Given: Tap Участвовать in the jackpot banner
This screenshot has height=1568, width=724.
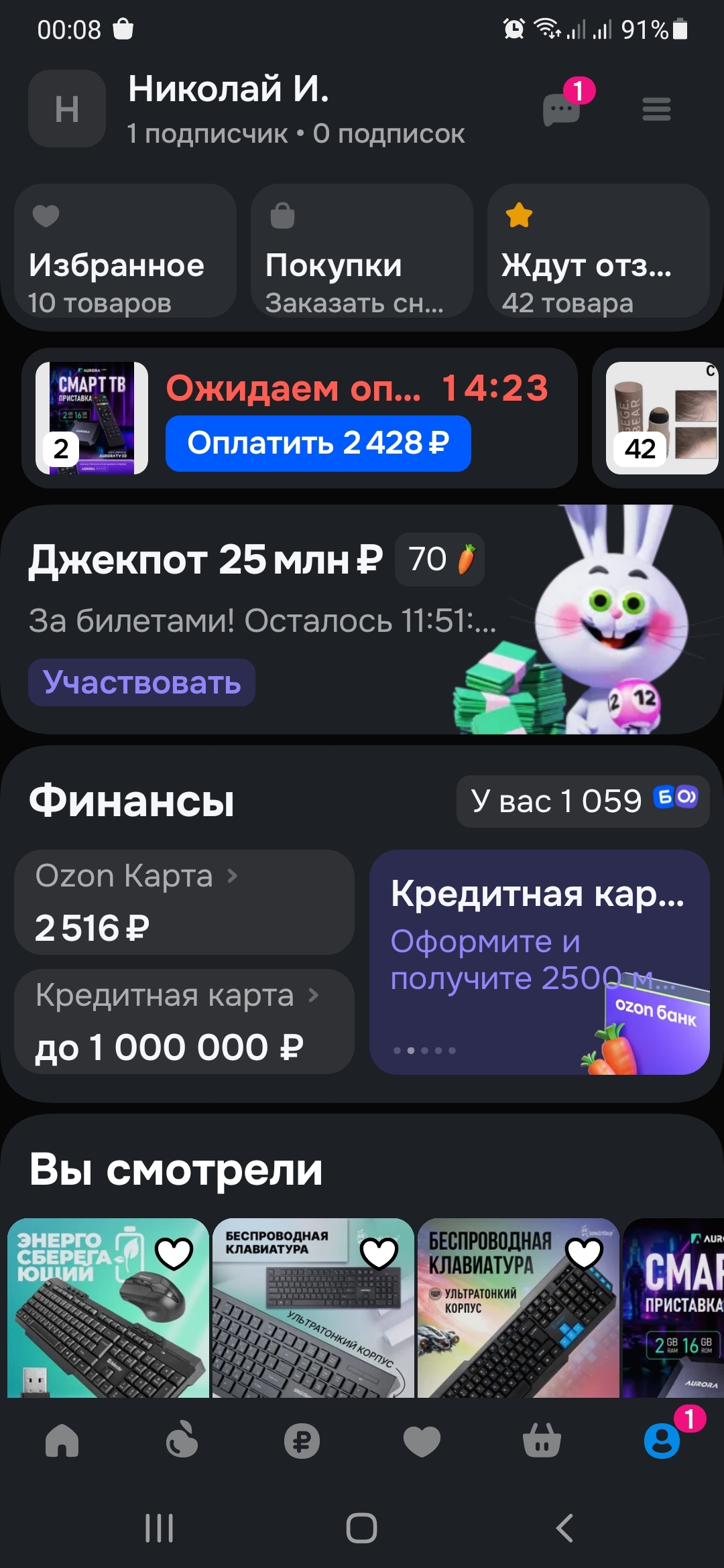Looking at the screenshot, I should [x=141, y=682].
